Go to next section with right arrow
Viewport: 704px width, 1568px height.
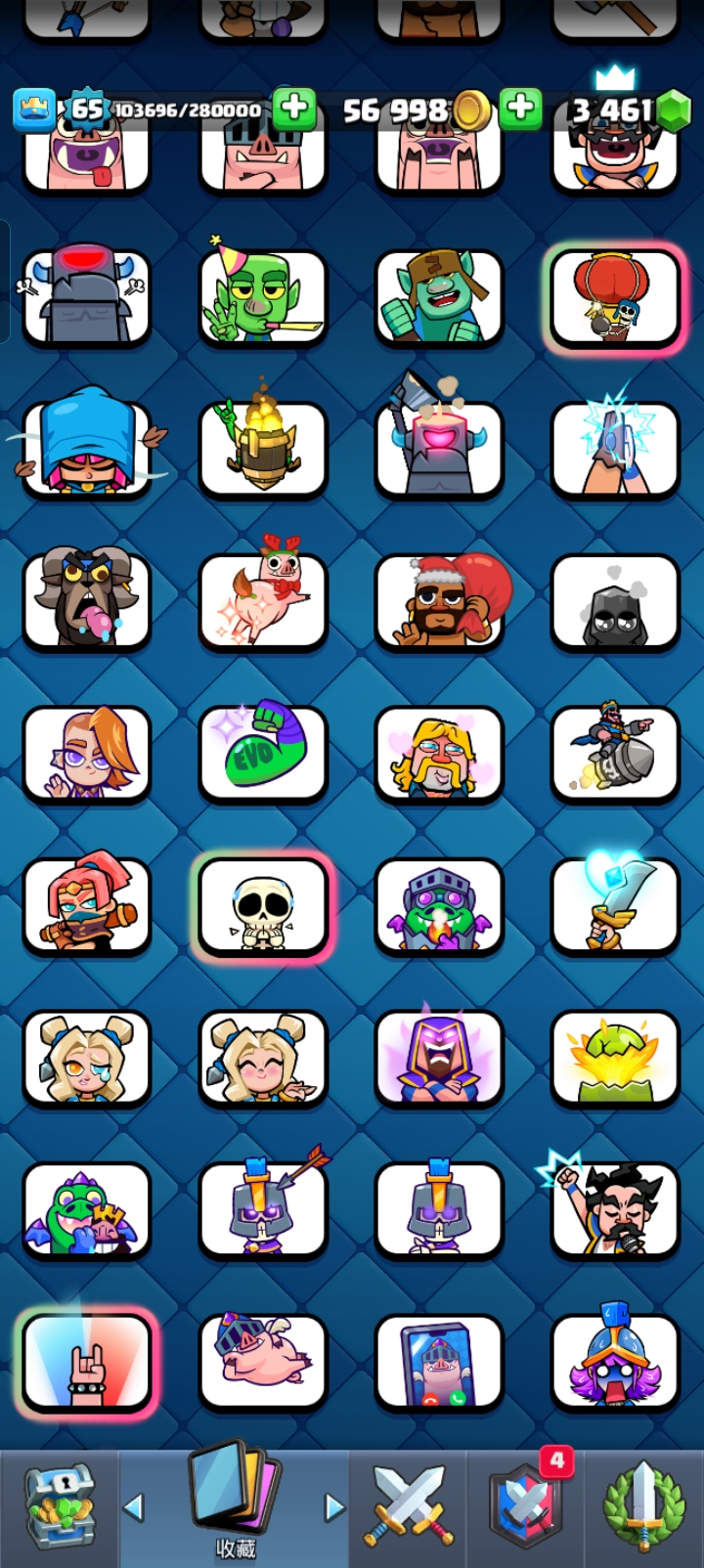click(x=334, y=1506)
